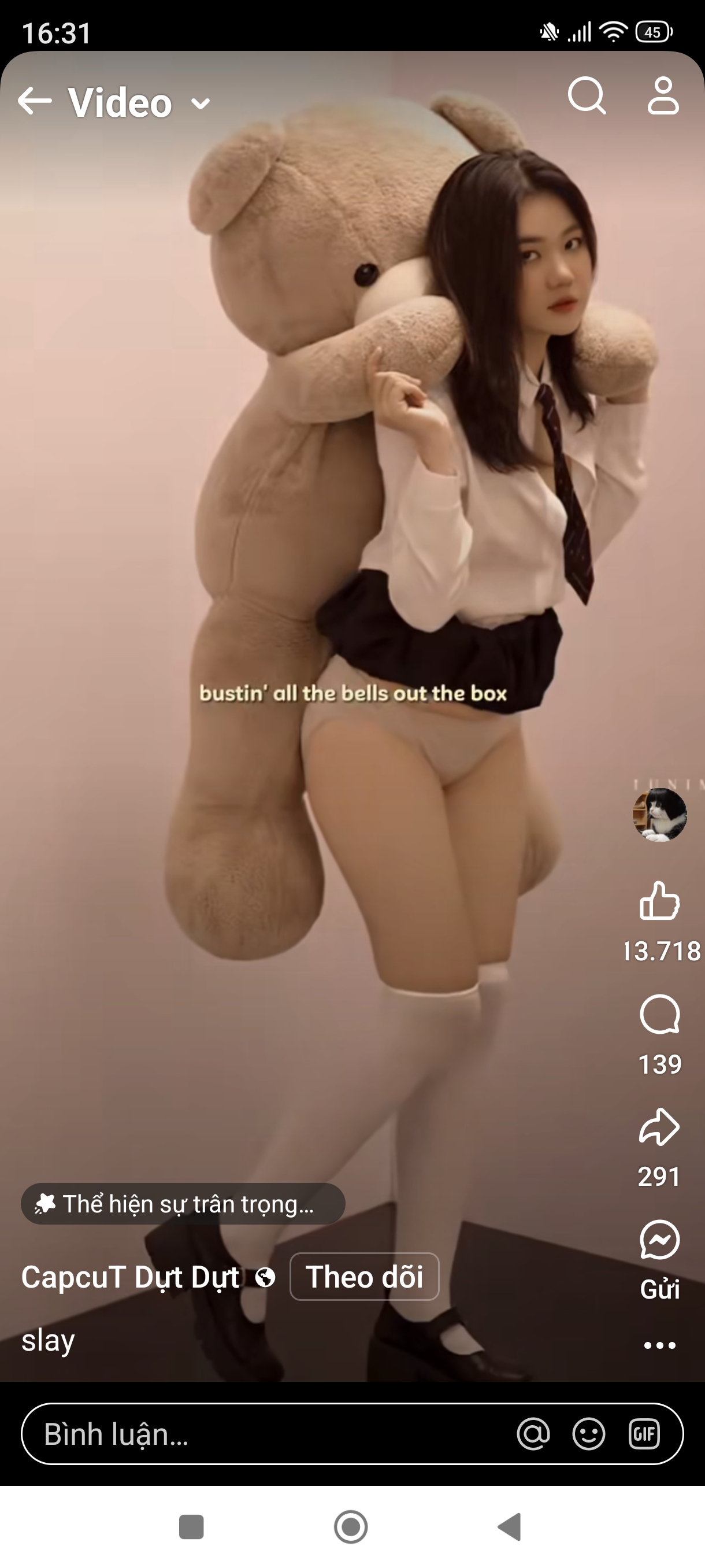
Task: Open CapcuT Dựt Dựt page
Action: (130, 1277)
